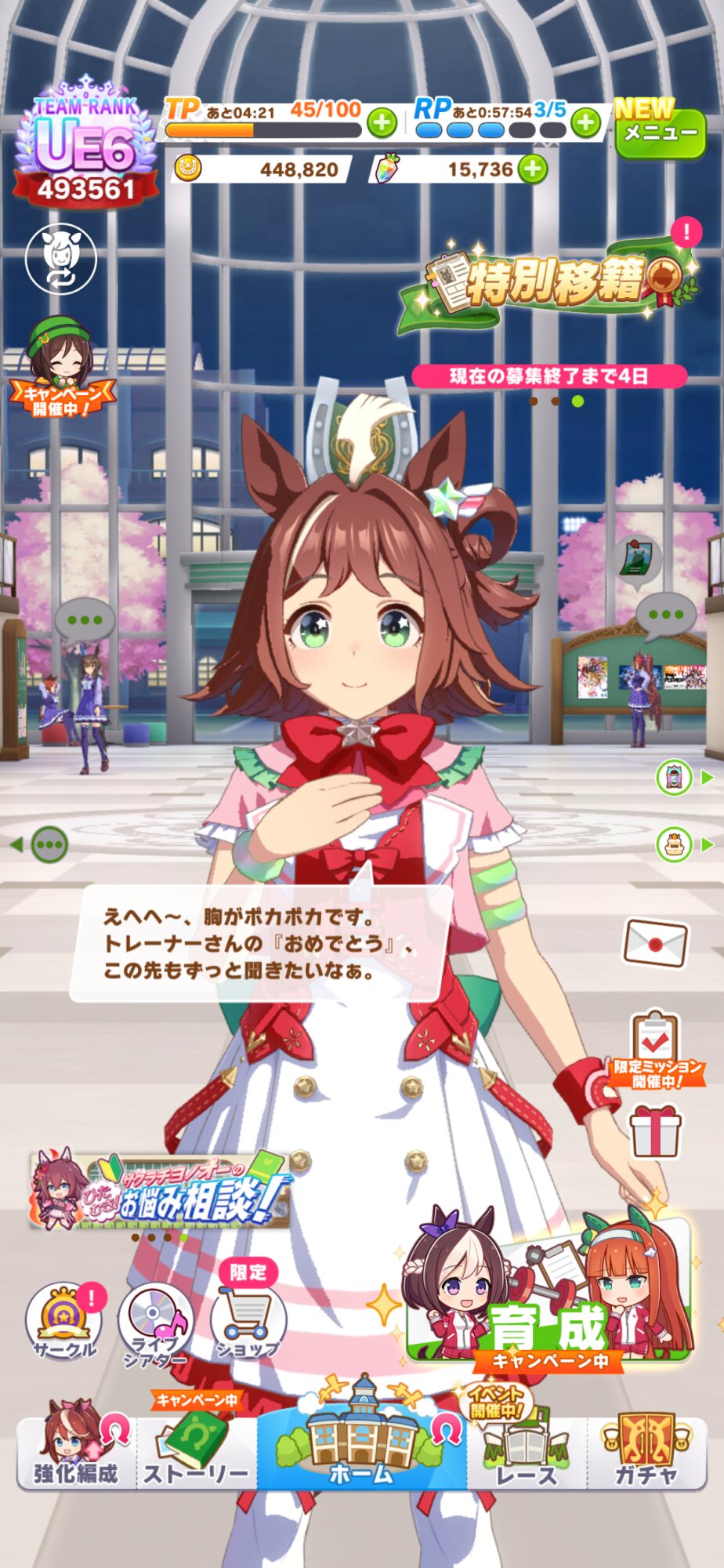This screenshot has height=1568, width=724.
Task: Open the present gift box
Action: pyautogui.click(x=655, y=1131)
